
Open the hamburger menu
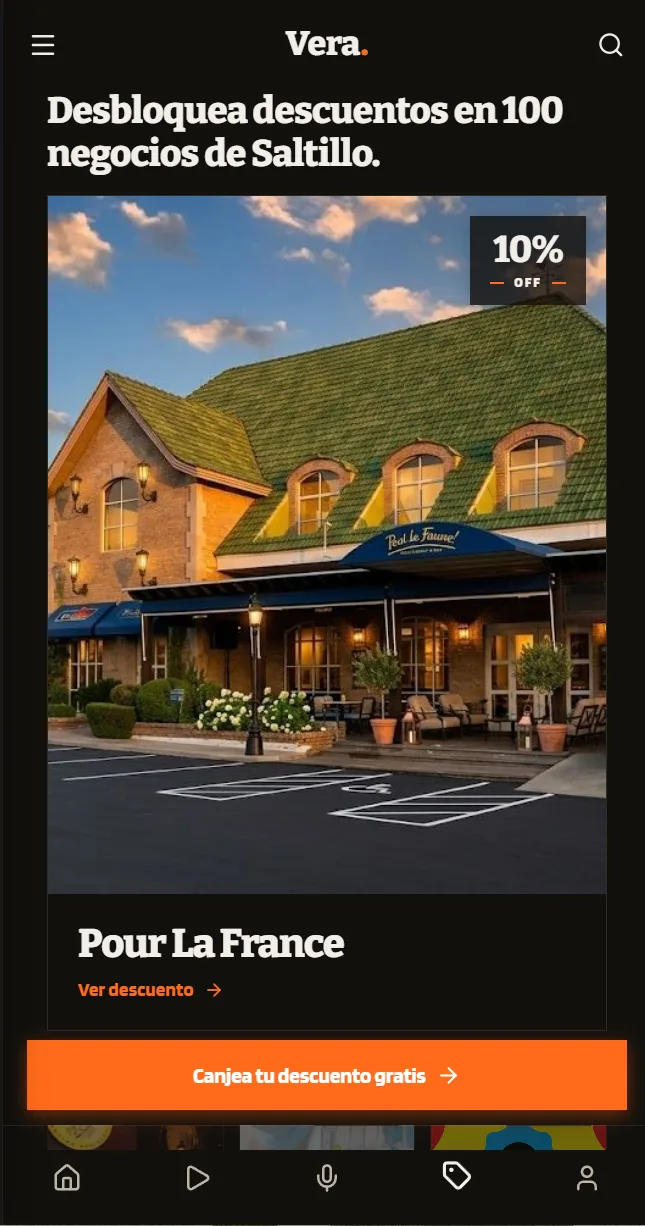[43, 45]
